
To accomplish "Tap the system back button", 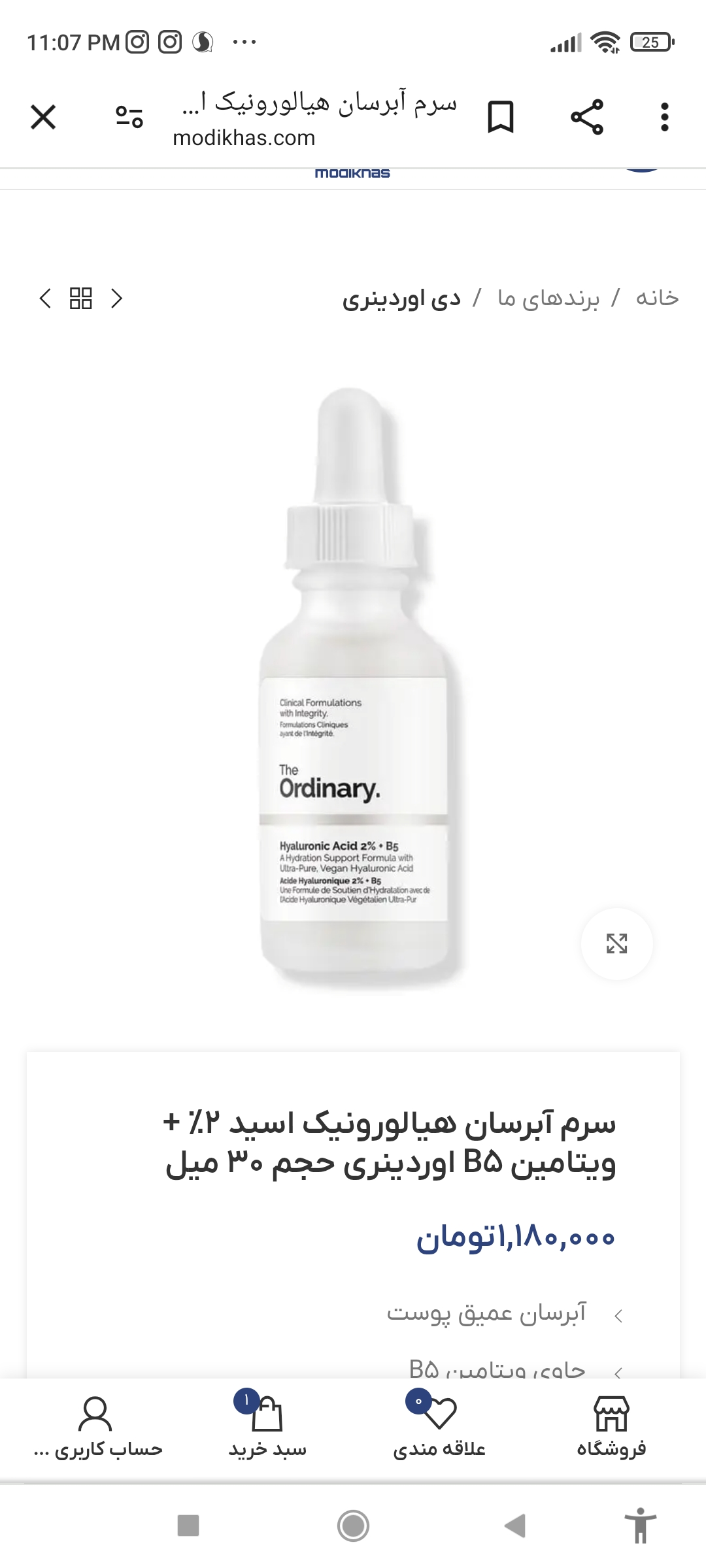I will (515, 1526).
